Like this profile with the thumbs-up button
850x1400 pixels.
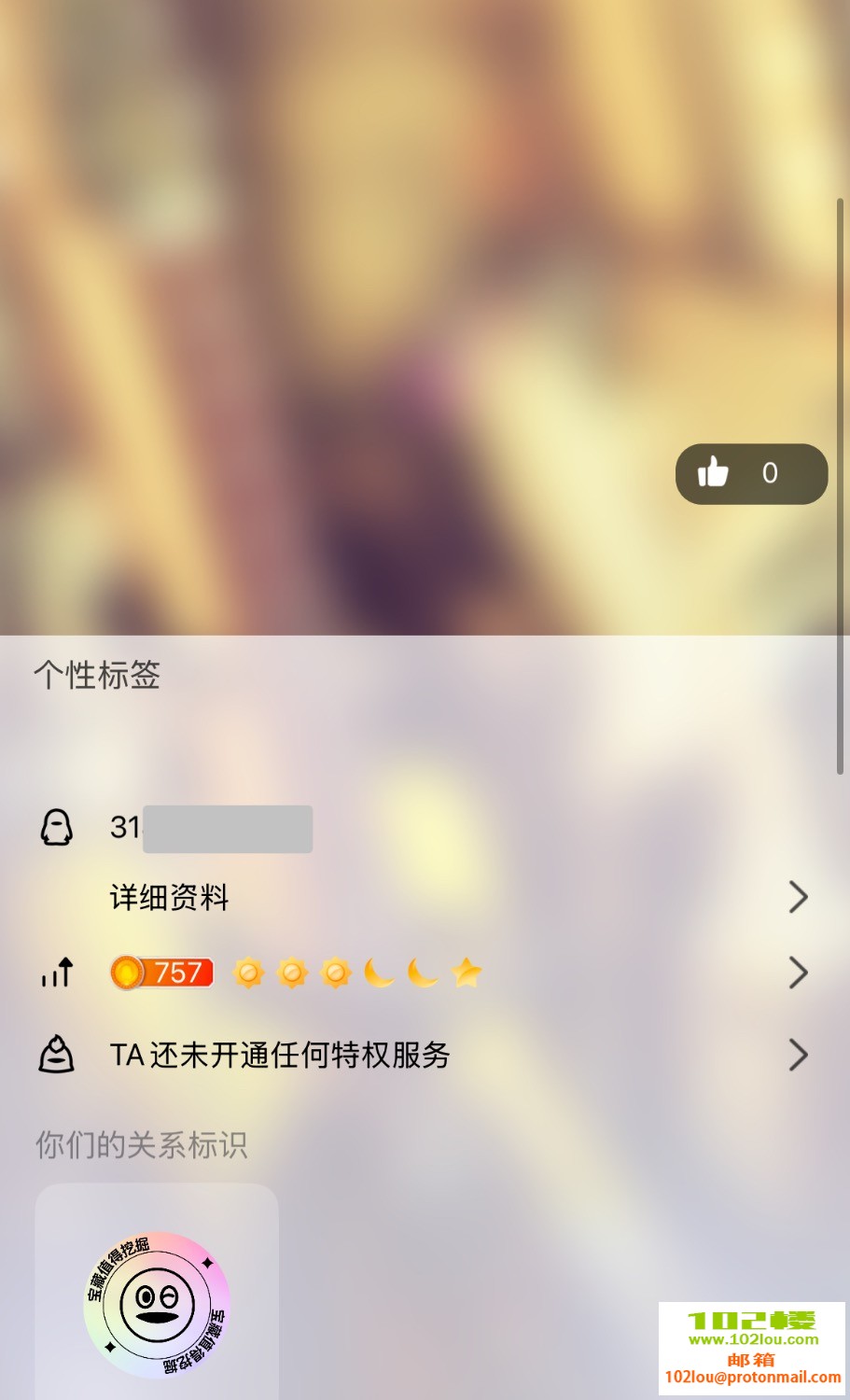click(x=749, y=474)
